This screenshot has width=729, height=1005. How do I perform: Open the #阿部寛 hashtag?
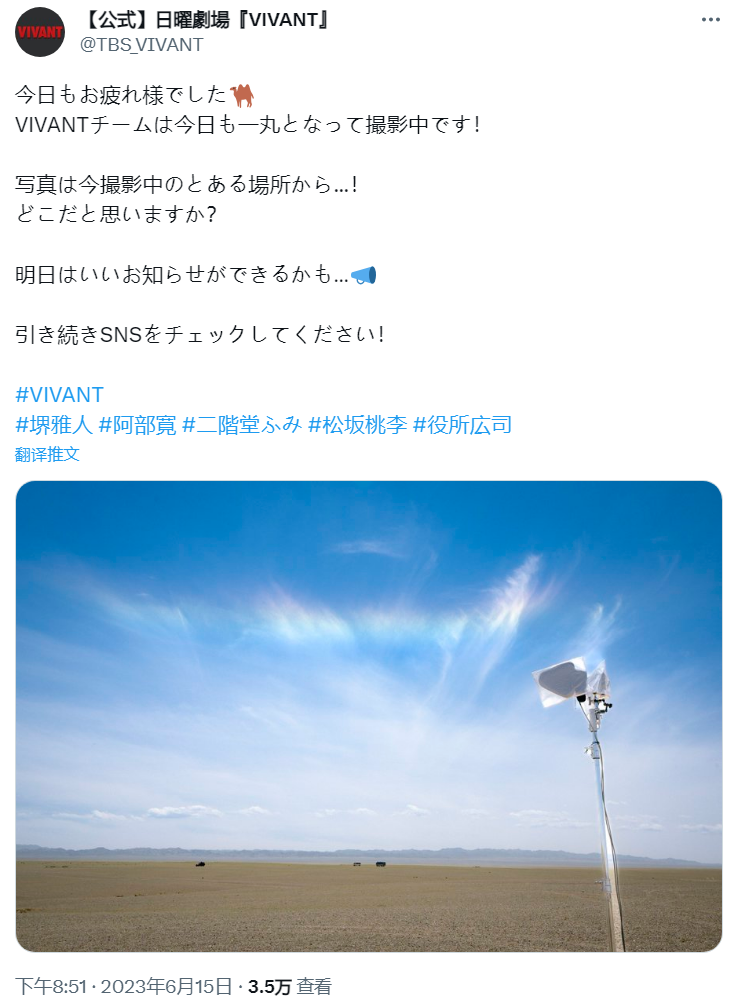137,424
